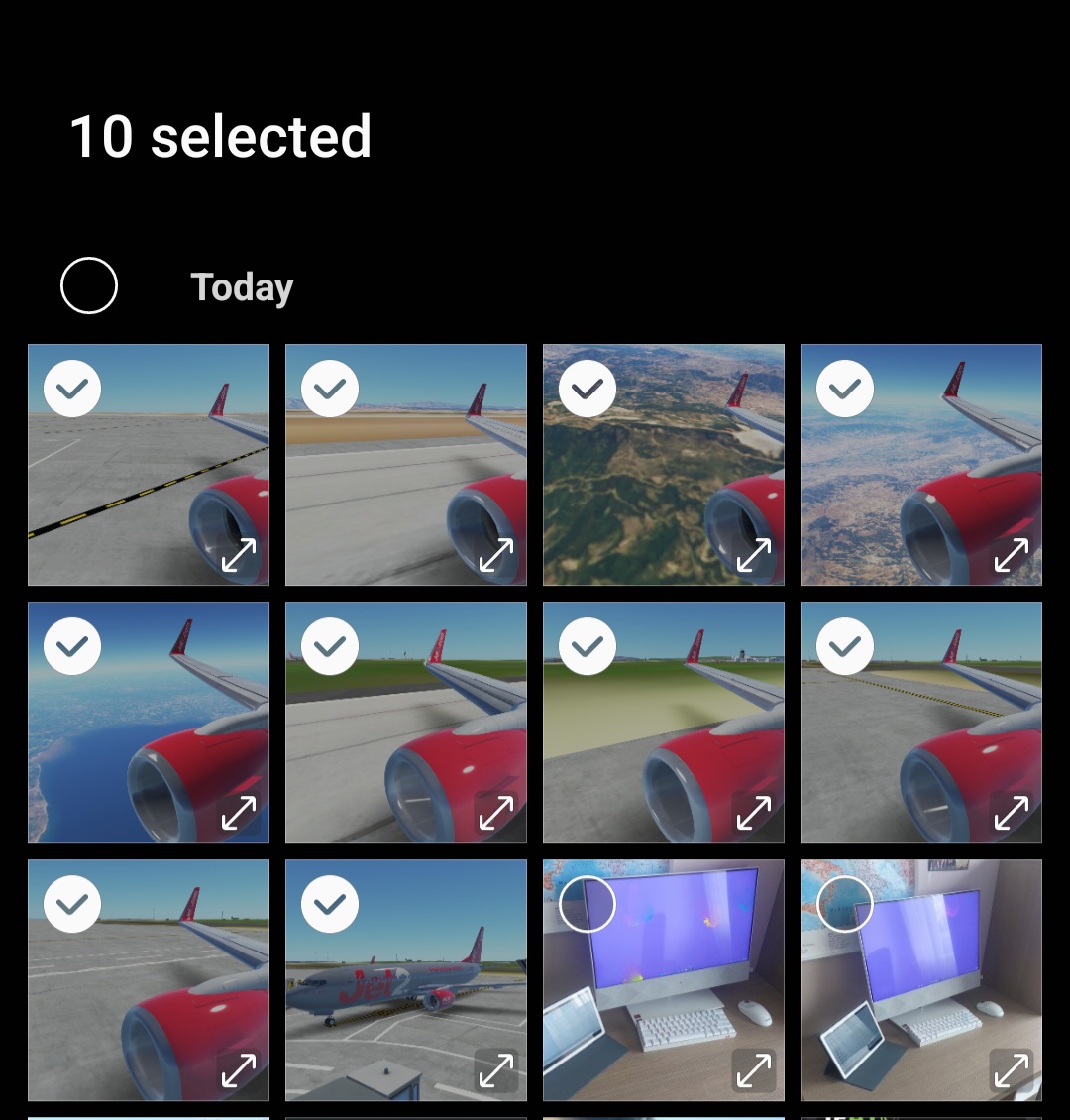Select the front-facing desk monitor photo
This screenshot has height=1120, width=1070.
point(588,904)
